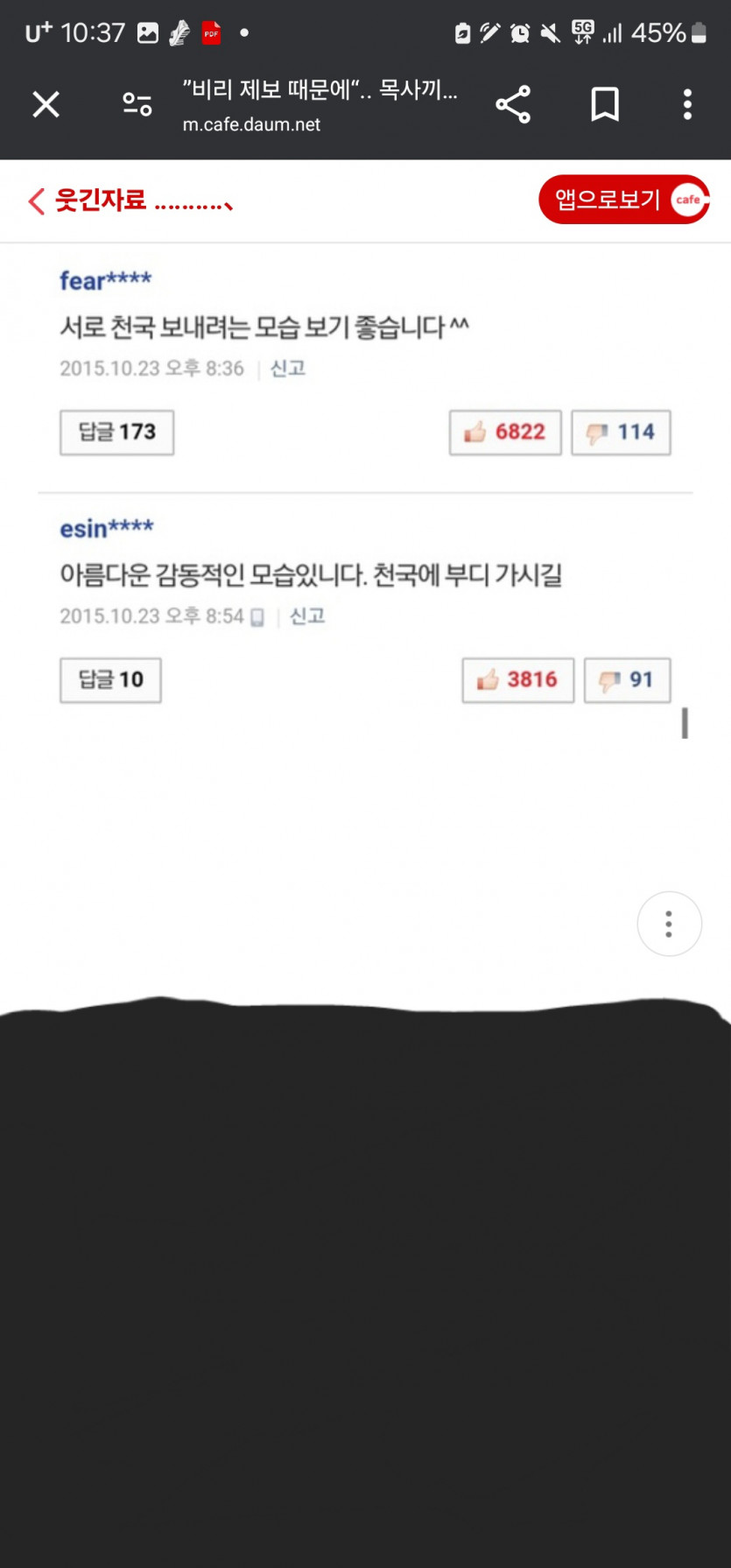Close the browser tab with the X
Screen dimensions: 731x1568
[x=46, y=105]
